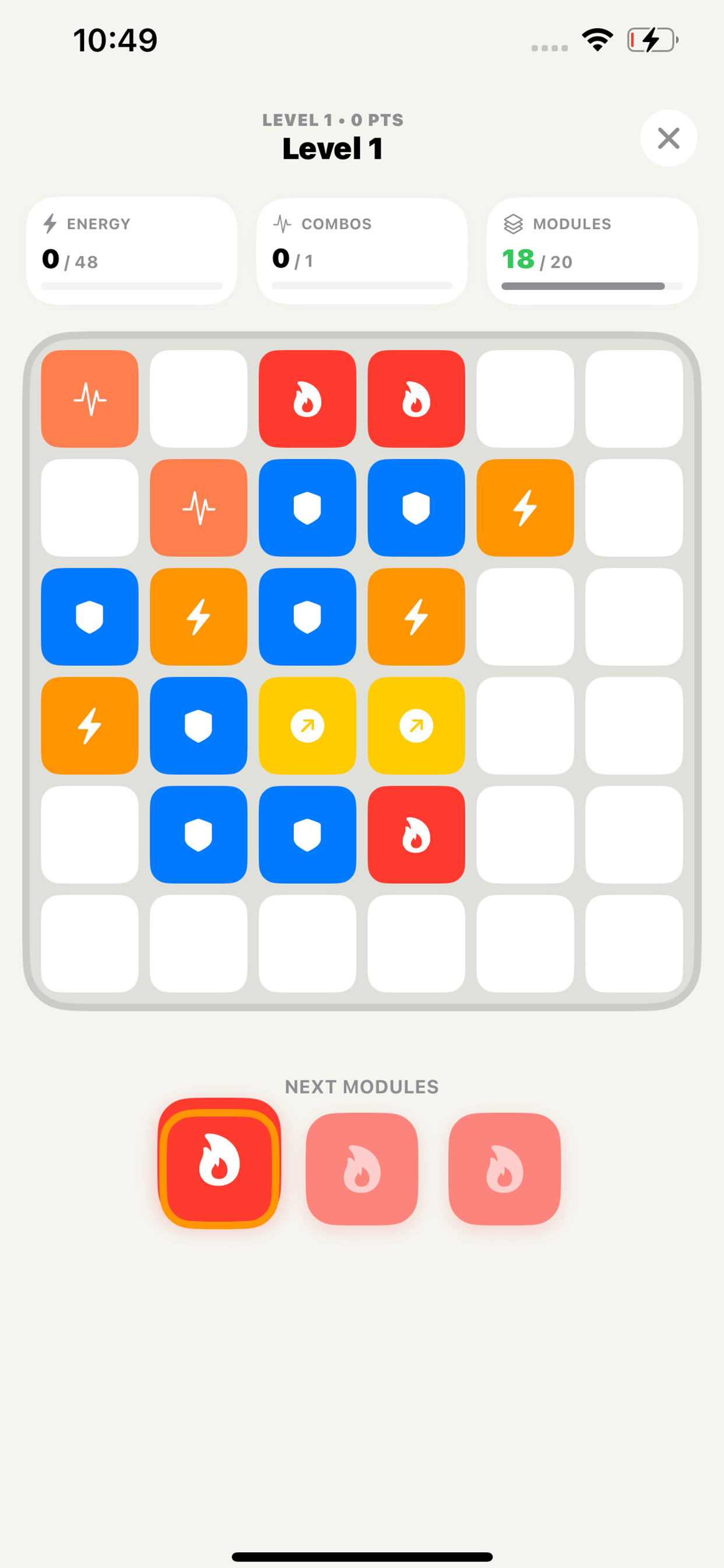
Task: Tap empty cell right of the two arrow tiles
Action: point(525,726)
